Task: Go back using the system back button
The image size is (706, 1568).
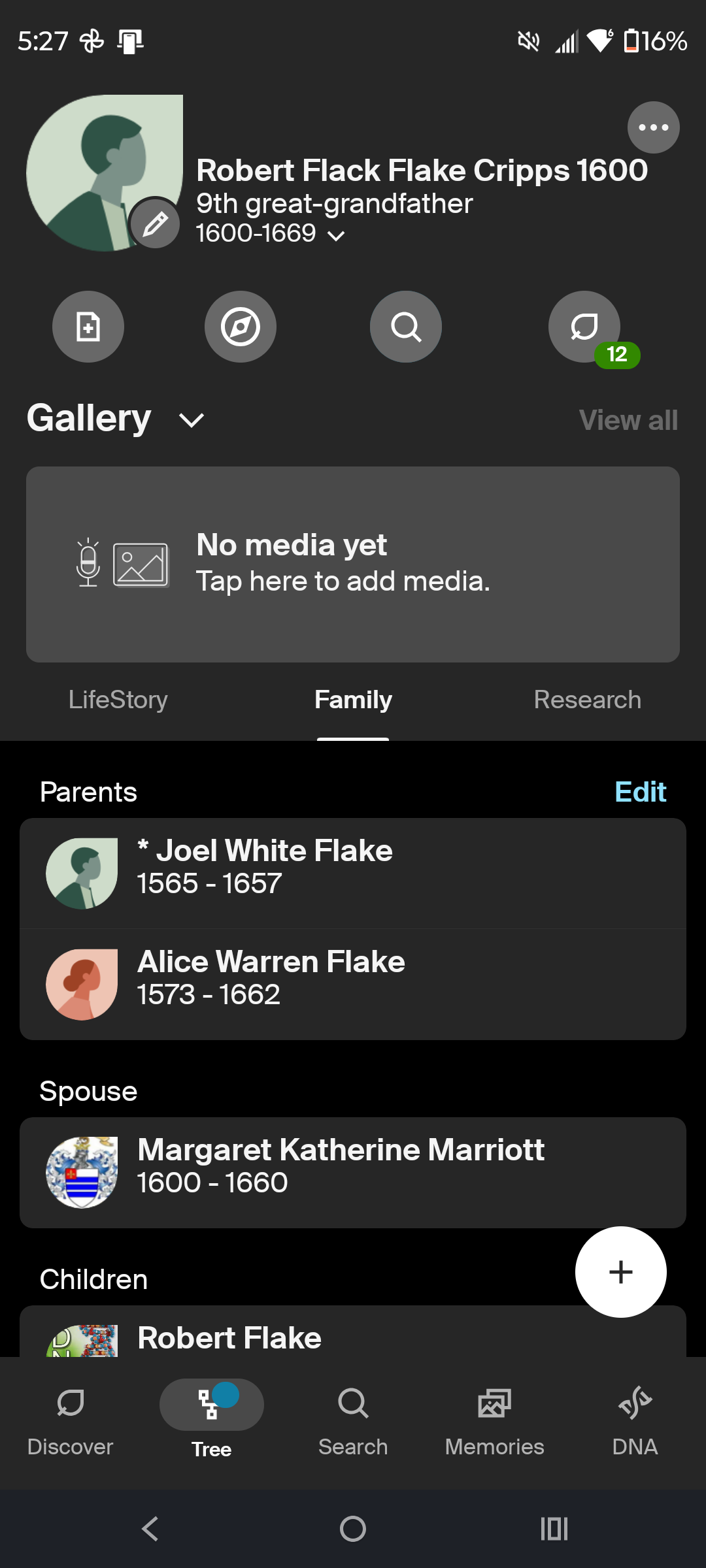Action: 150,1529
